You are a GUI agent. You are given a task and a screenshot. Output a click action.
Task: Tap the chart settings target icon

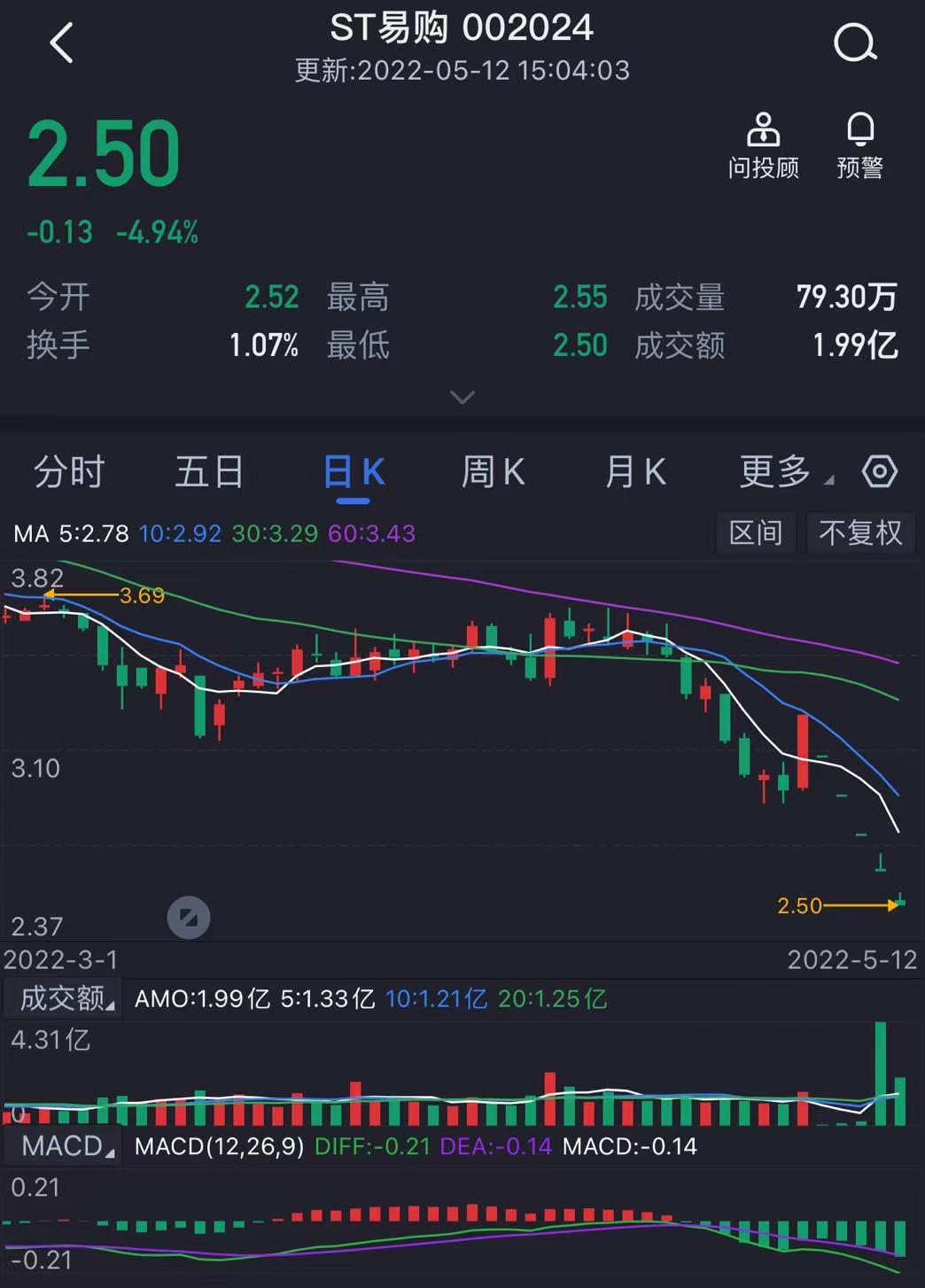pyautogui.click(x=881, y=472)
